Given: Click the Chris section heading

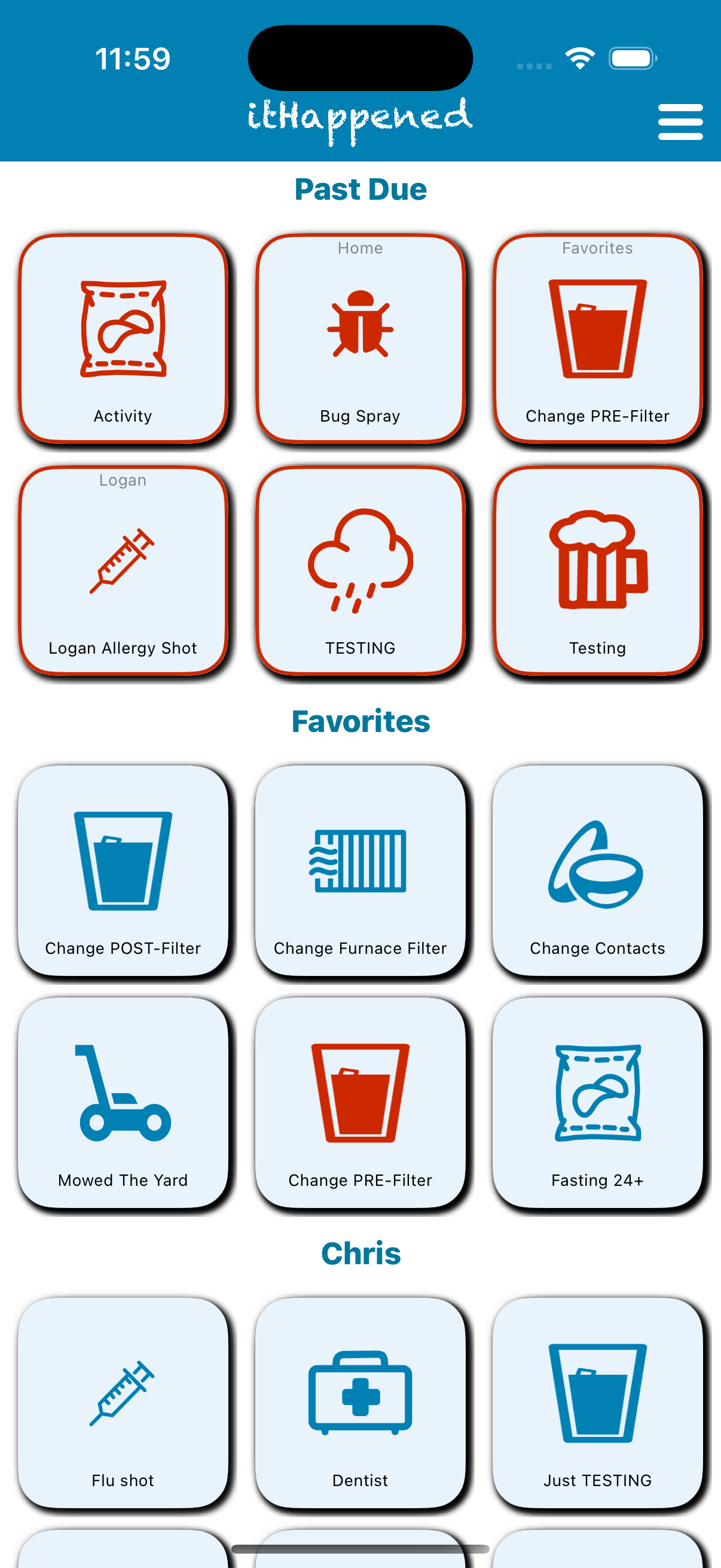Looking at the screenshot, I should click(x=360, y=1255).
